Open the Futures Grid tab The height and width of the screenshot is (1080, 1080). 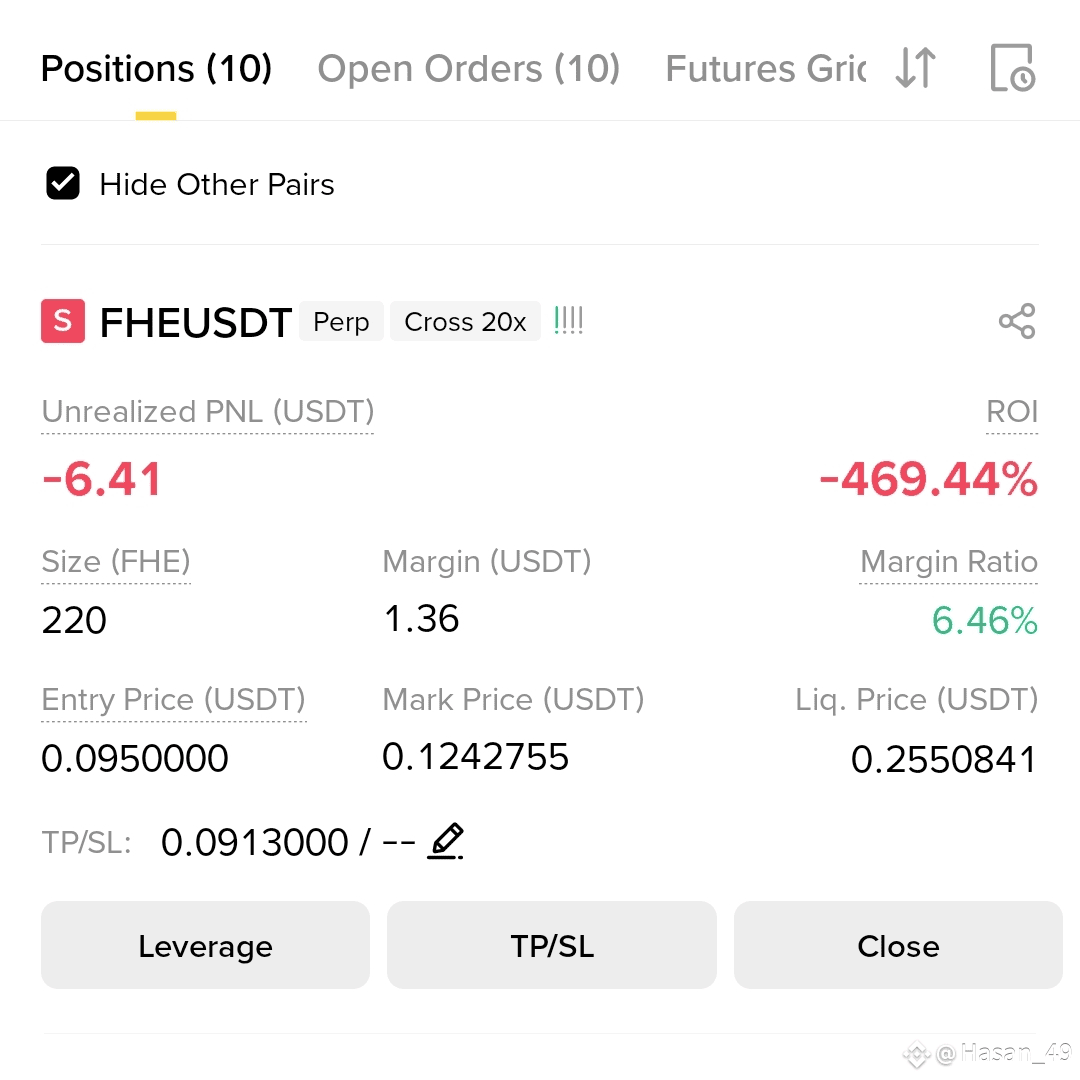765,69
